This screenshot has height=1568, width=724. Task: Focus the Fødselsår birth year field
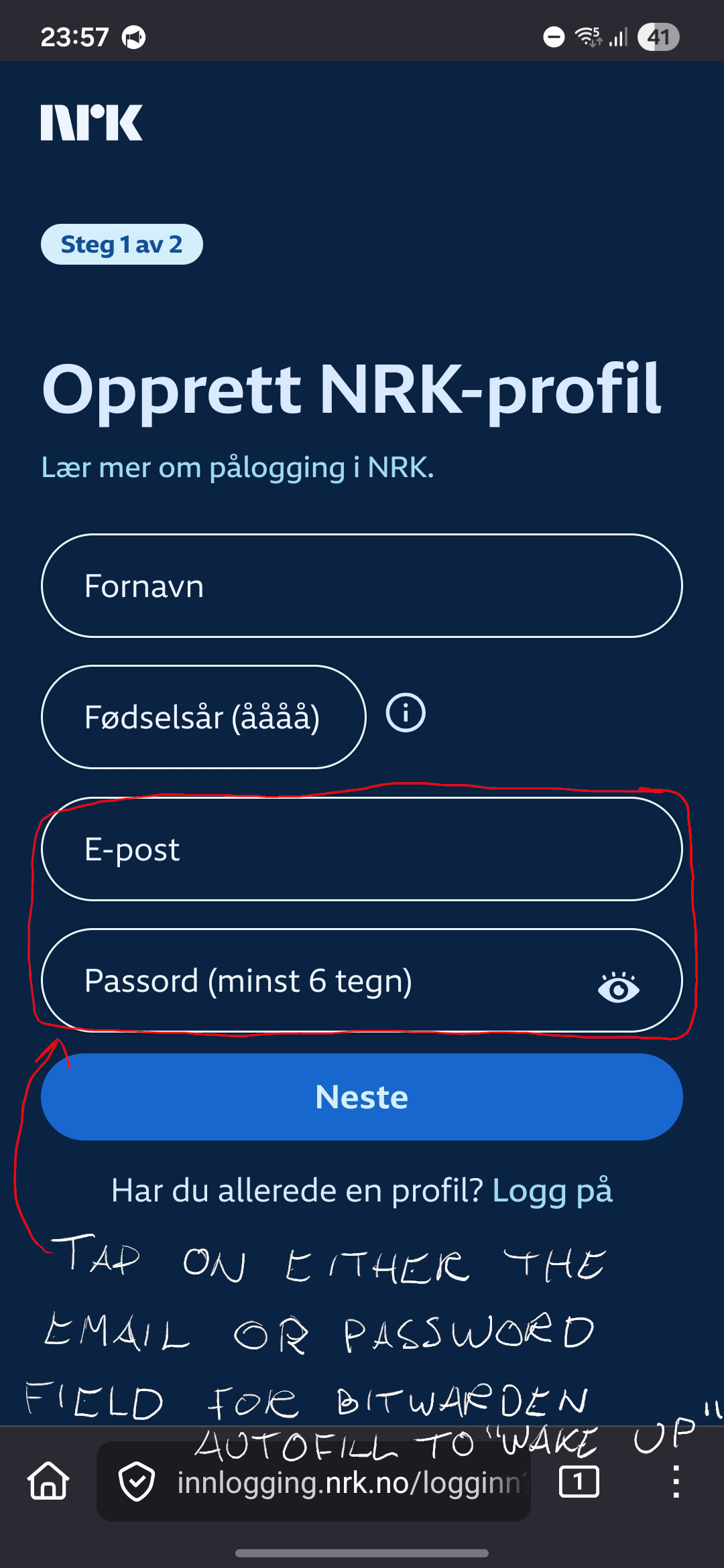pos(203,717)
